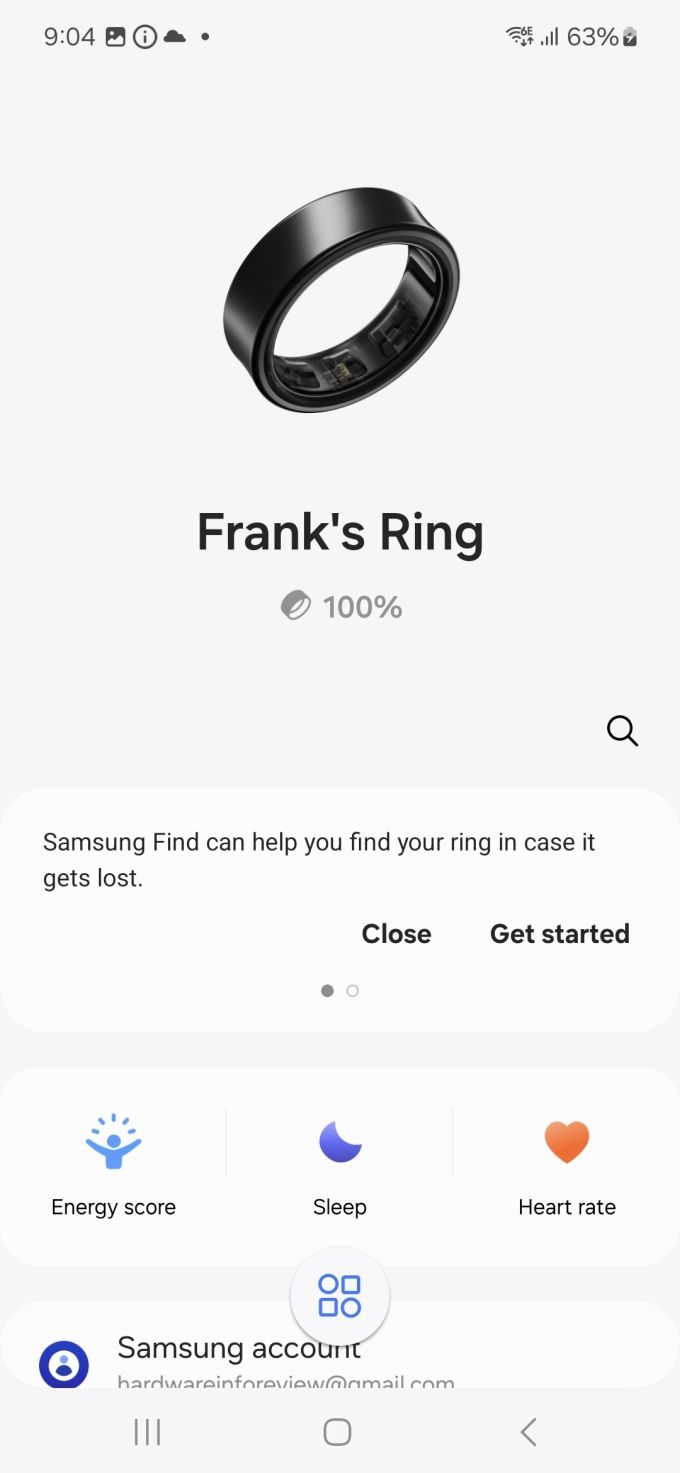This screenshot has height=1473, width=680.
Task: Open the Energy score shortcut
Action: click(x=113, y=1166)
